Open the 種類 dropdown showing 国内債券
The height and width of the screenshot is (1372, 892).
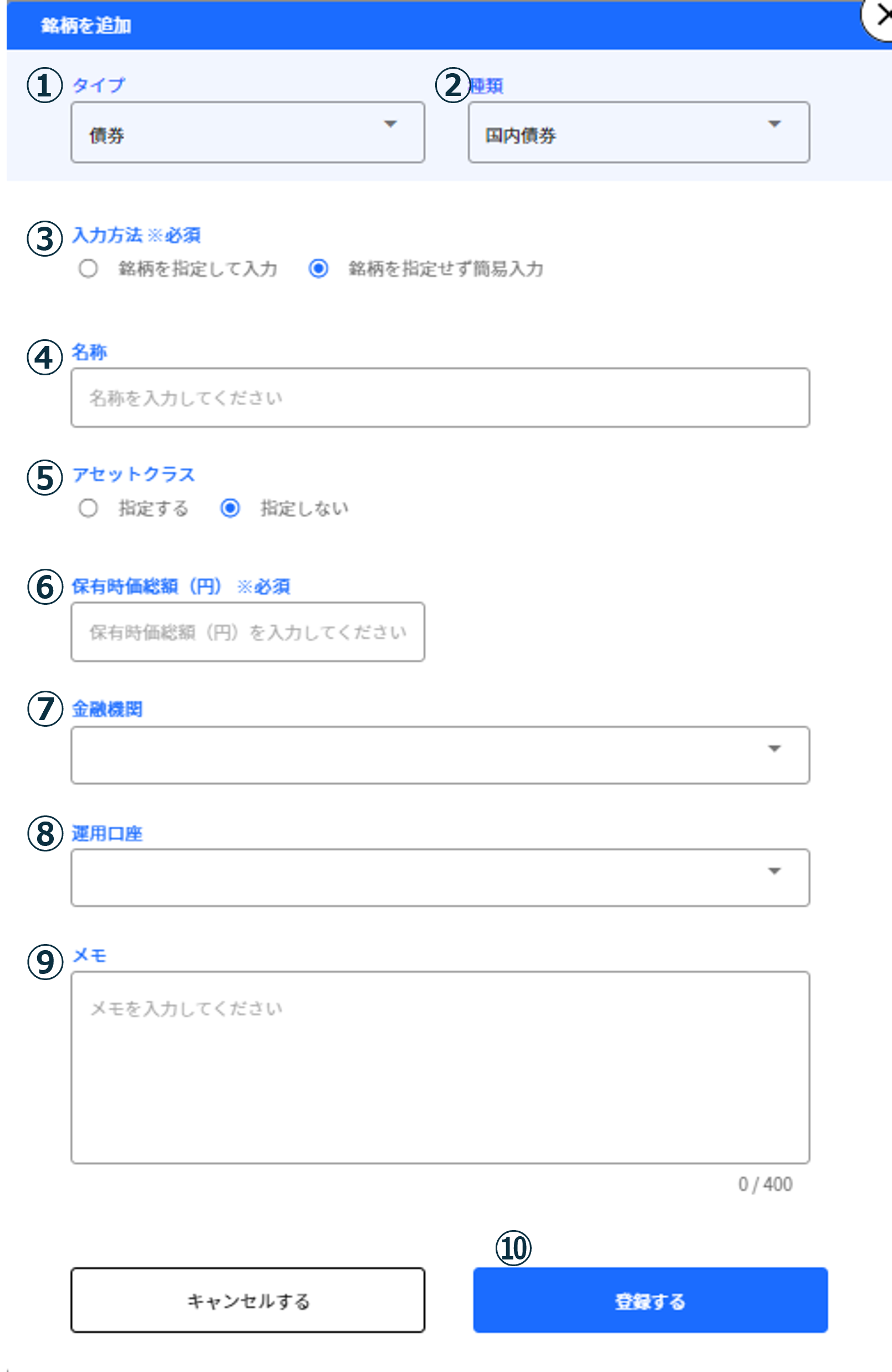[638, 132]
